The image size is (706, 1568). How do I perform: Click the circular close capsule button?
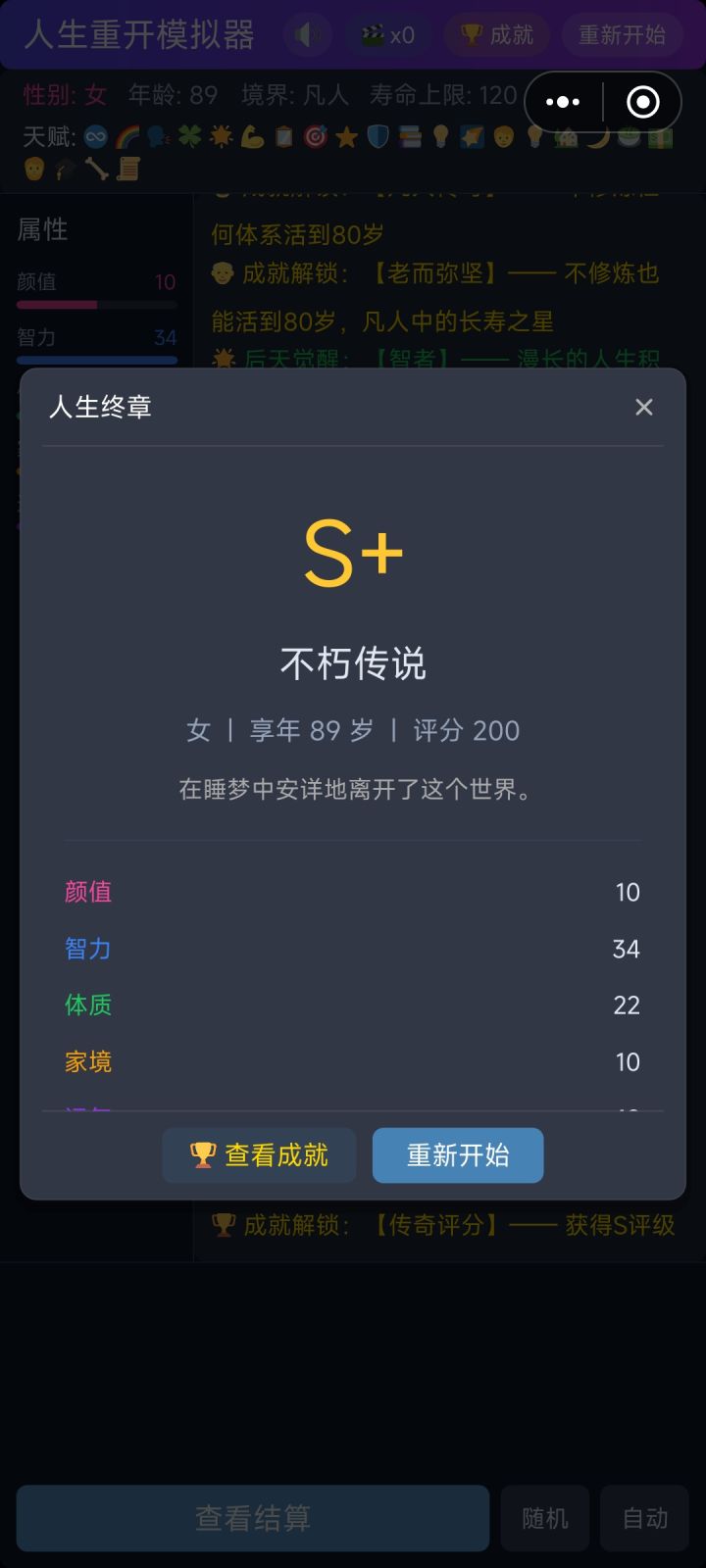642,101
